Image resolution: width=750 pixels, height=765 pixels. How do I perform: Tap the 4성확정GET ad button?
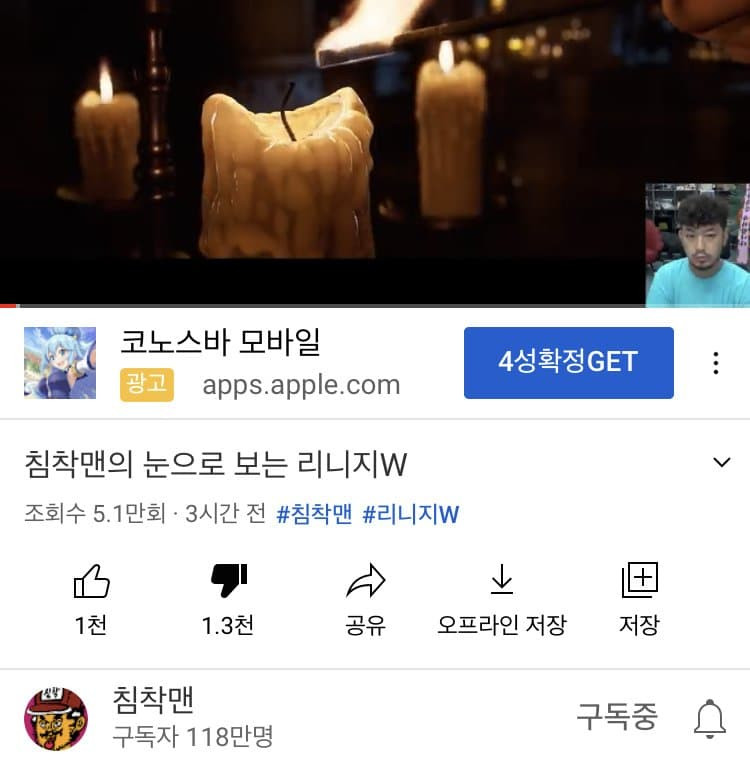coord(568,362)
